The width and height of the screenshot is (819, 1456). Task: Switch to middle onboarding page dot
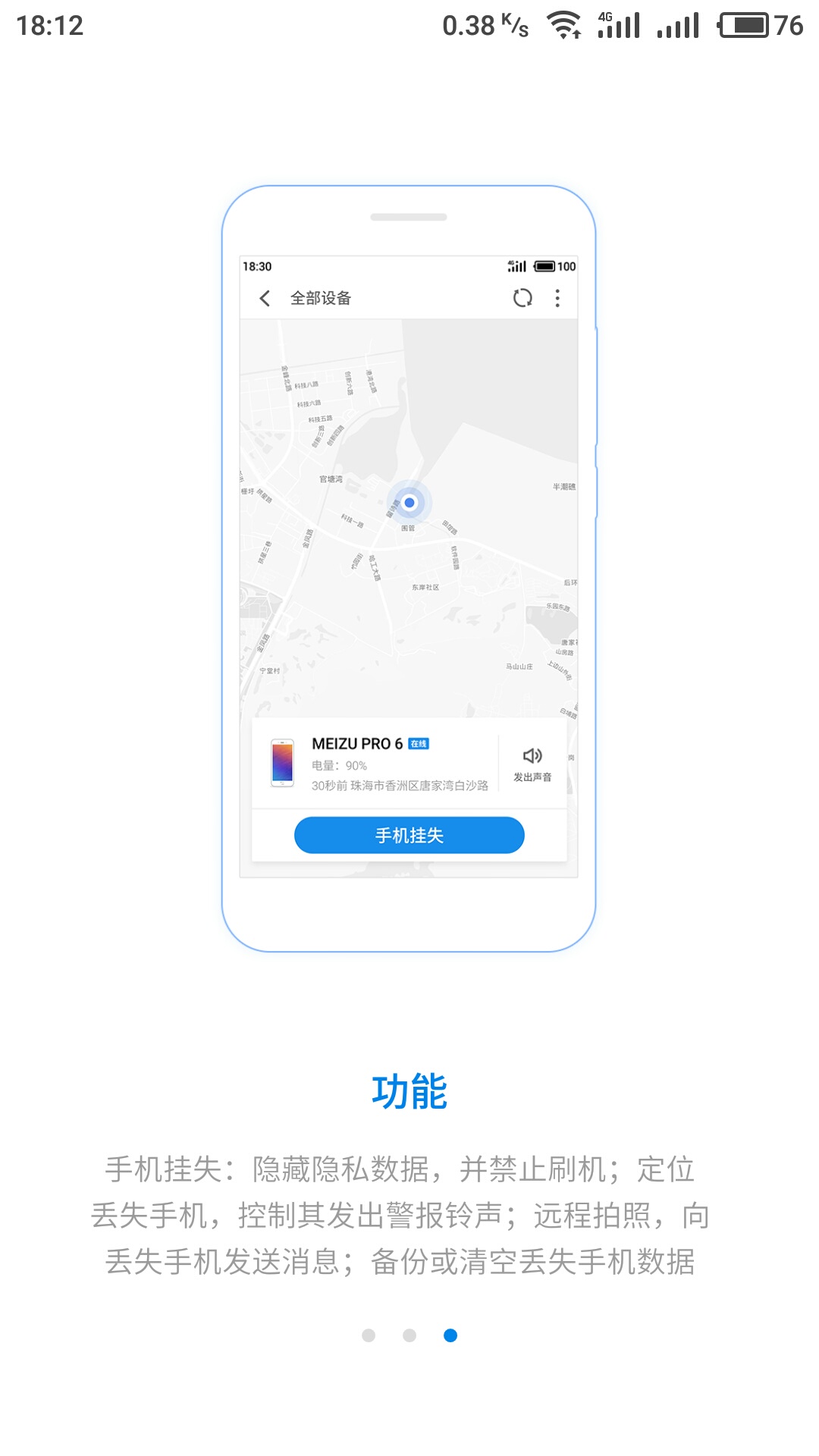click(x=409, y=1334)
